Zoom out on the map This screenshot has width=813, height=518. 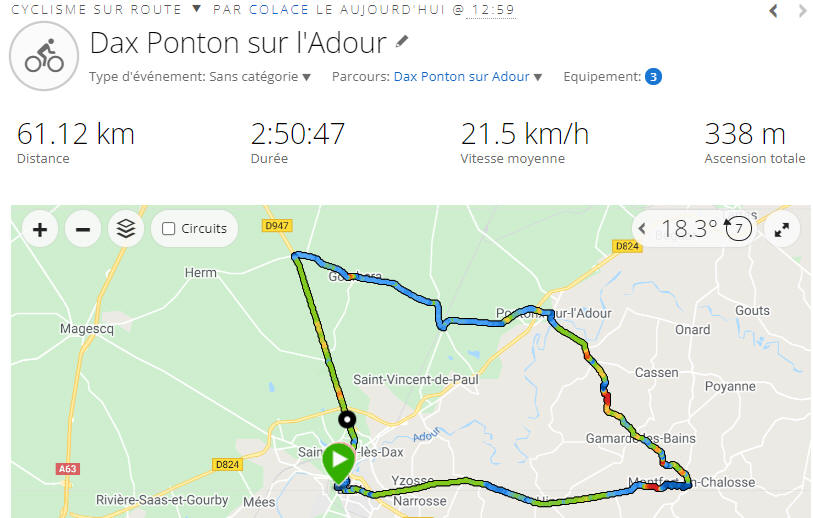[83, 229]
